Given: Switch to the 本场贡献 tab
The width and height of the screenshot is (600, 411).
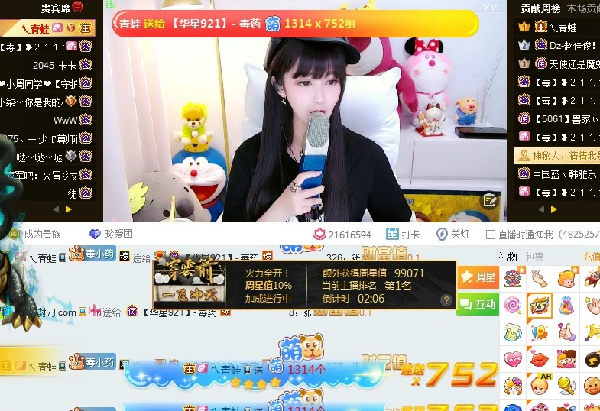Looking at the screenshot, I should [x=580, y=7].
